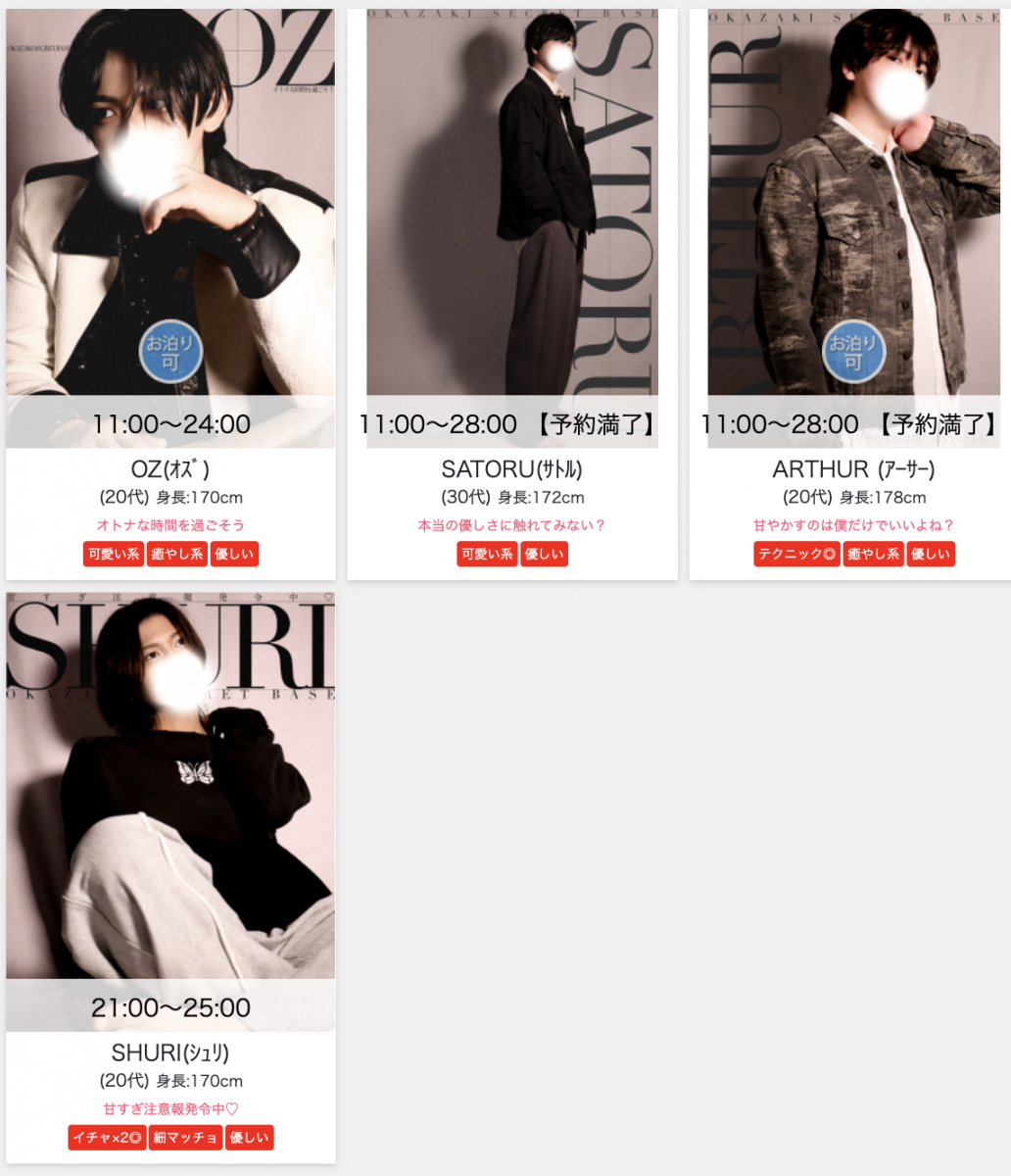Select the 可愛い系 tag under OZ
Image resolution: width=1011 pixels, height=1176 pixels.
point(115,555)
